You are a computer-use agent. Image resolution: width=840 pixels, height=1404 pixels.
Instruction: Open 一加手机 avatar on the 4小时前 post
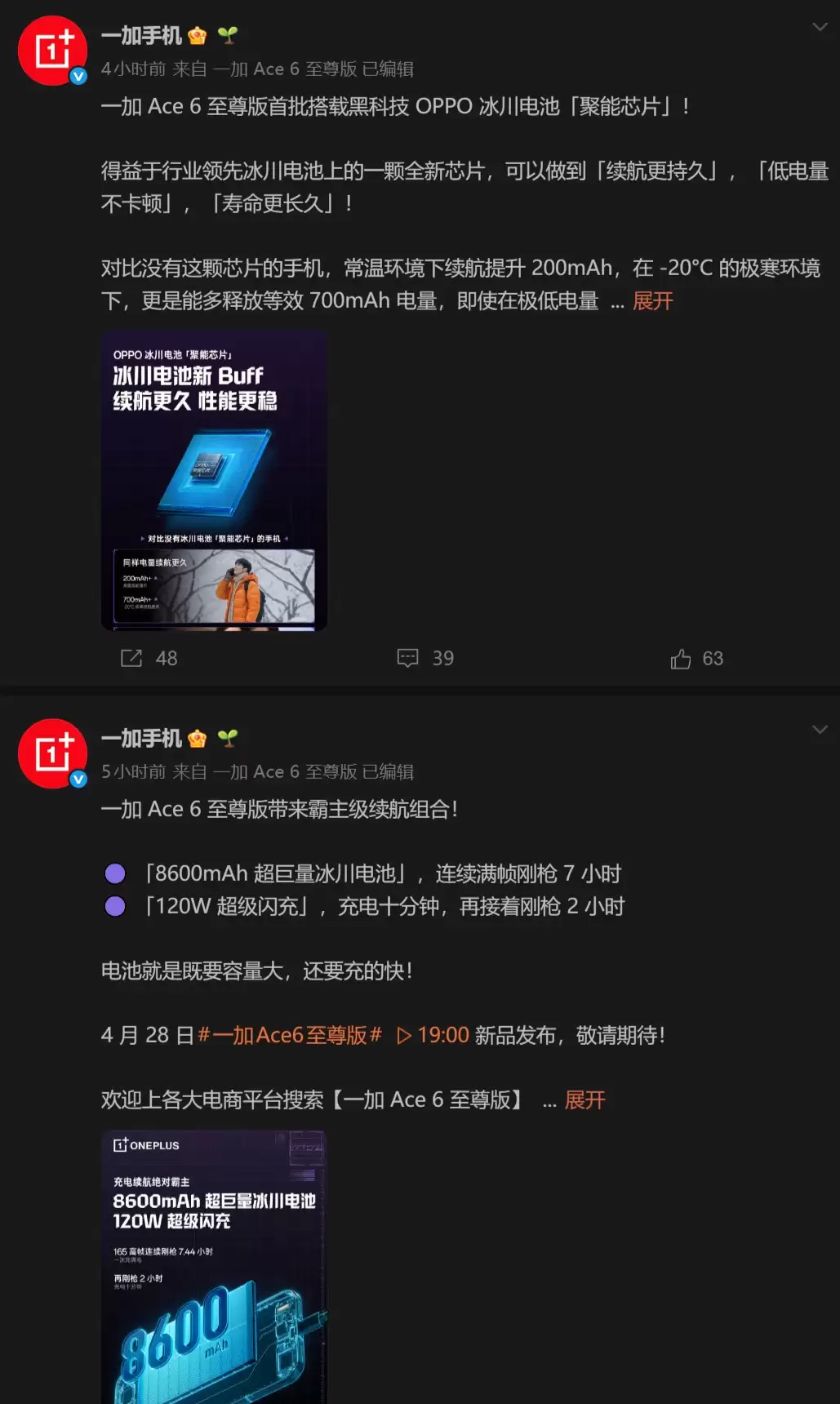52,51
